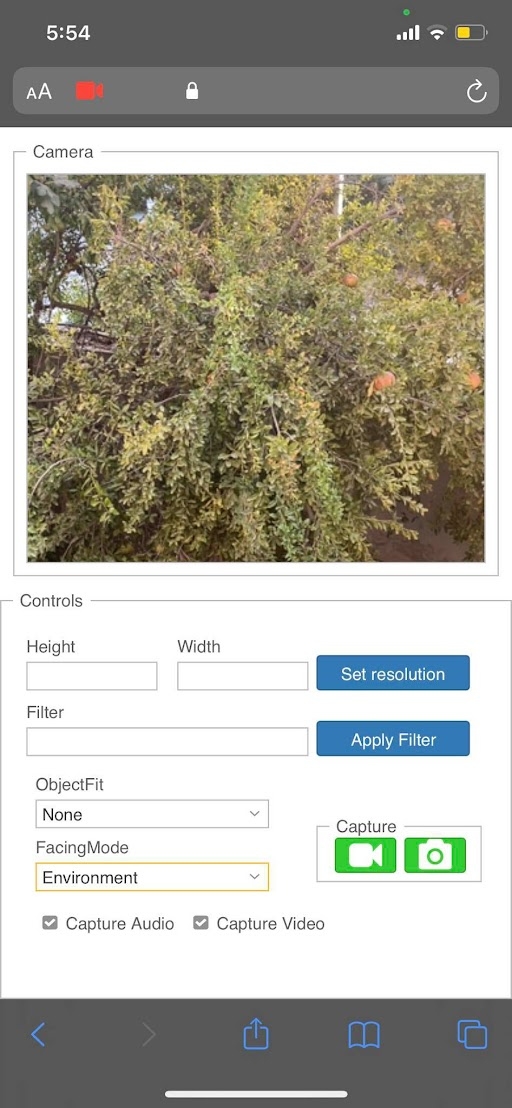Viewport: 512px width, 1108px height.
Task: Take a photo with the camera button
Action: click(x=435, y=855)
